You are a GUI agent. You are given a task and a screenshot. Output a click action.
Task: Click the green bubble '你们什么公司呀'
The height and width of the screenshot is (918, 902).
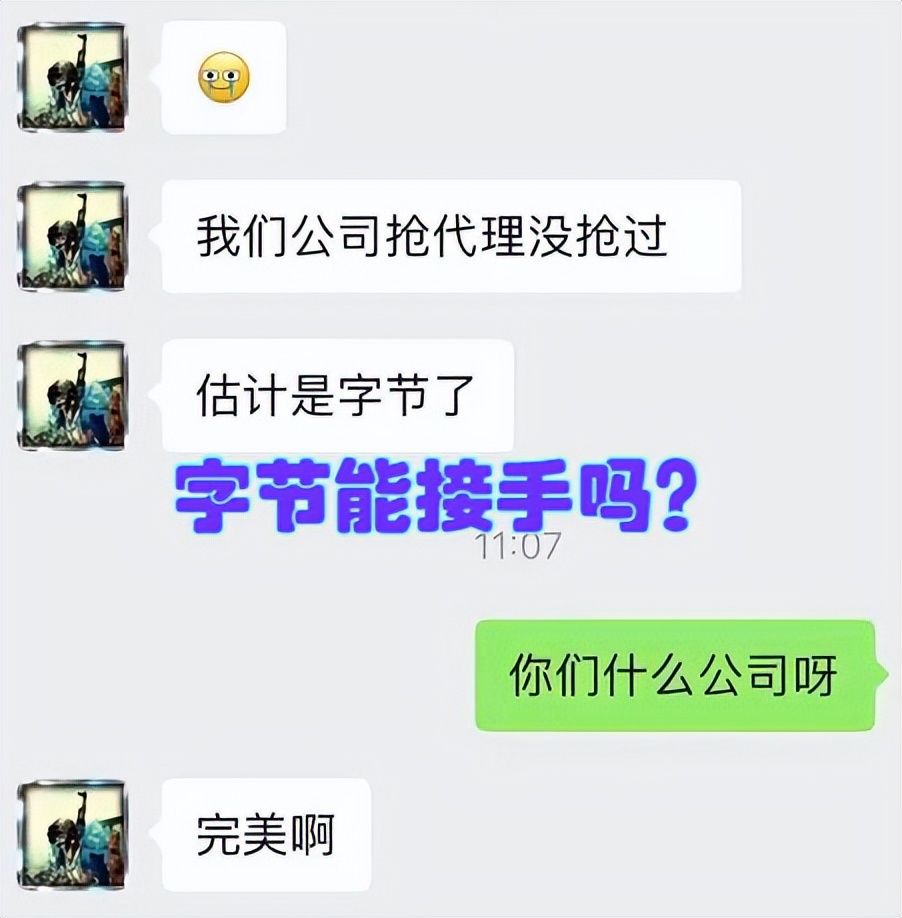pos(675,675)
